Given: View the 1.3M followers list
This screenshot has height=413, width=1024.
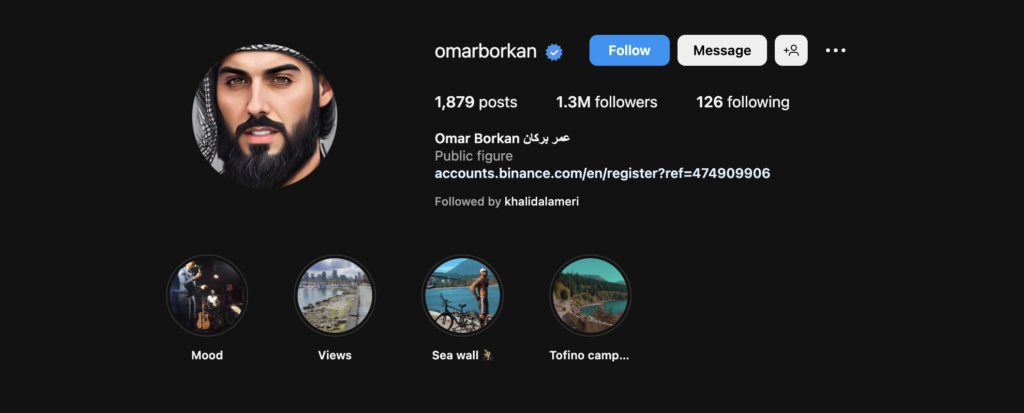Looking at the screenshot, I should tap(606, 102).
